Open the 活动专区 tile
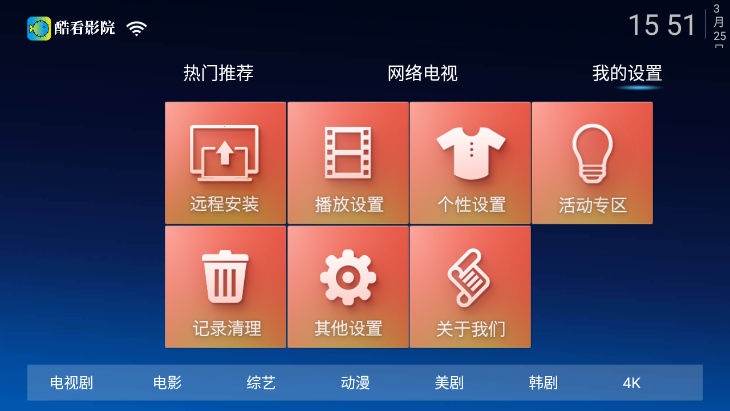This screenshot has width=730, height=411. click(x=592, y=163)
